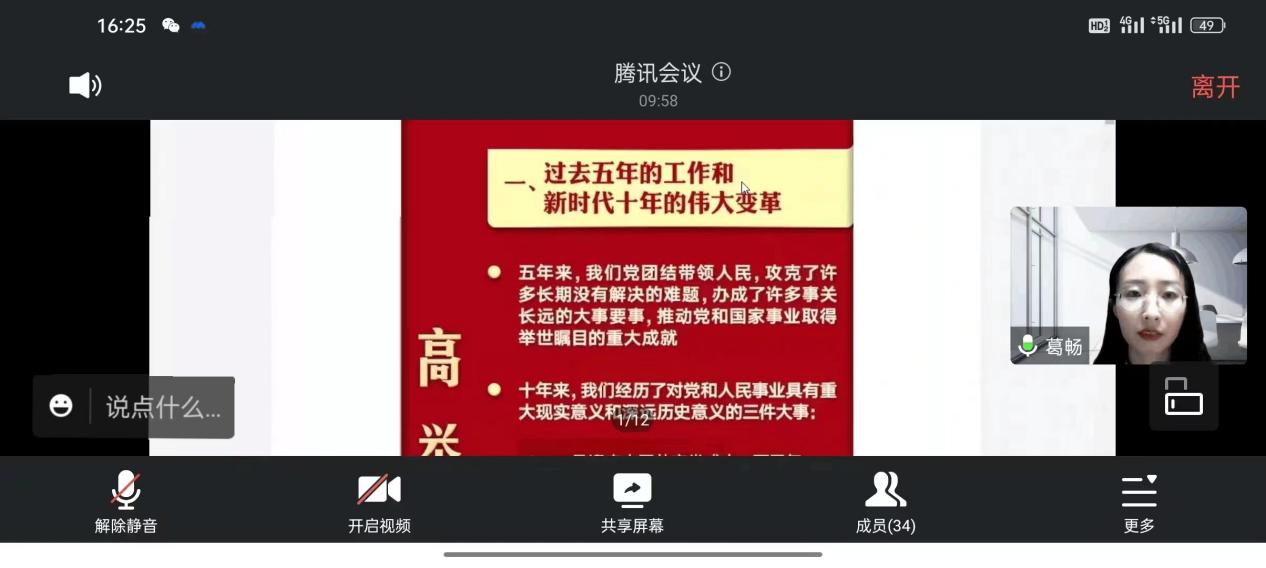Tap the speaker audio icon
1266x568 pixels.
[x=85, y=86]
